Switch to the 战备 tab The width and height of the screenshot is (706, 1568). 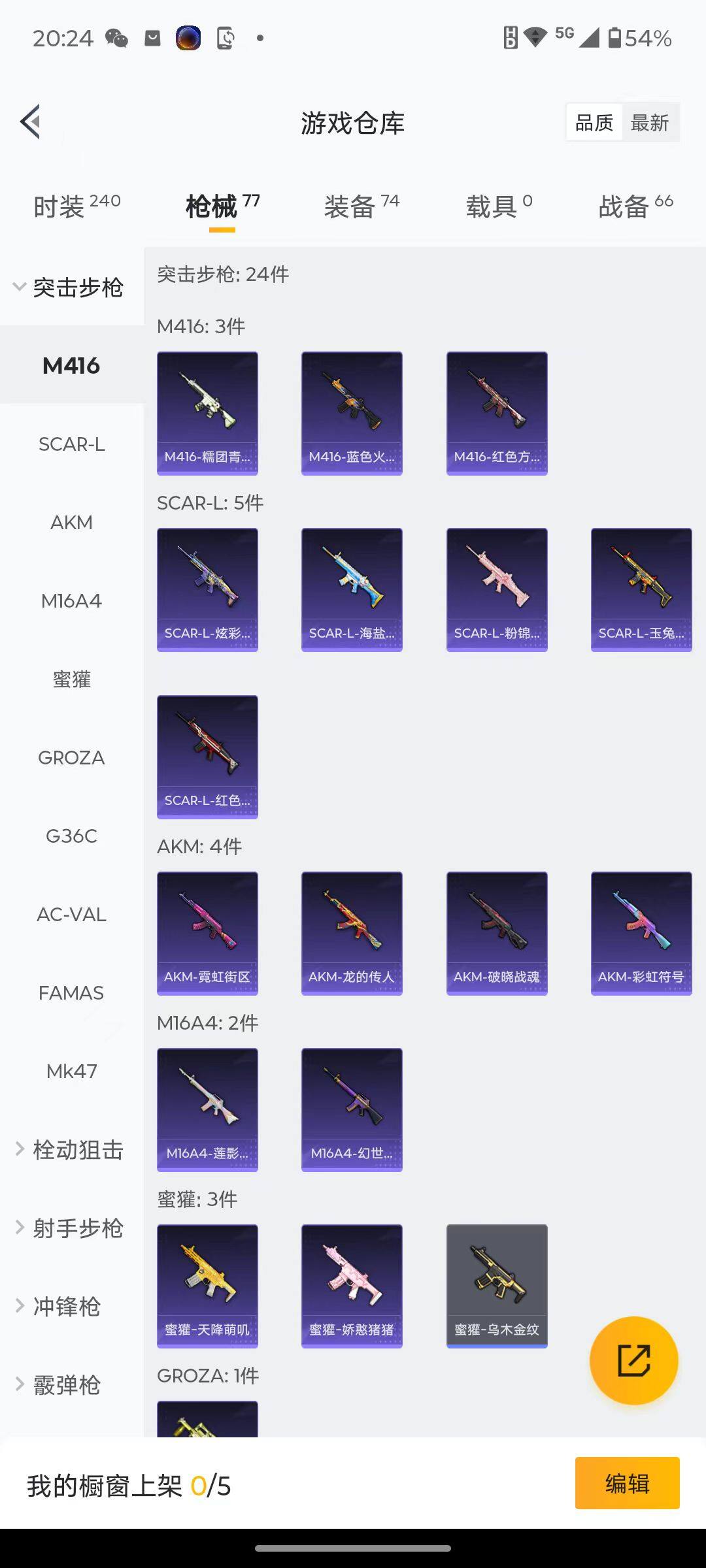pos(635,206)
